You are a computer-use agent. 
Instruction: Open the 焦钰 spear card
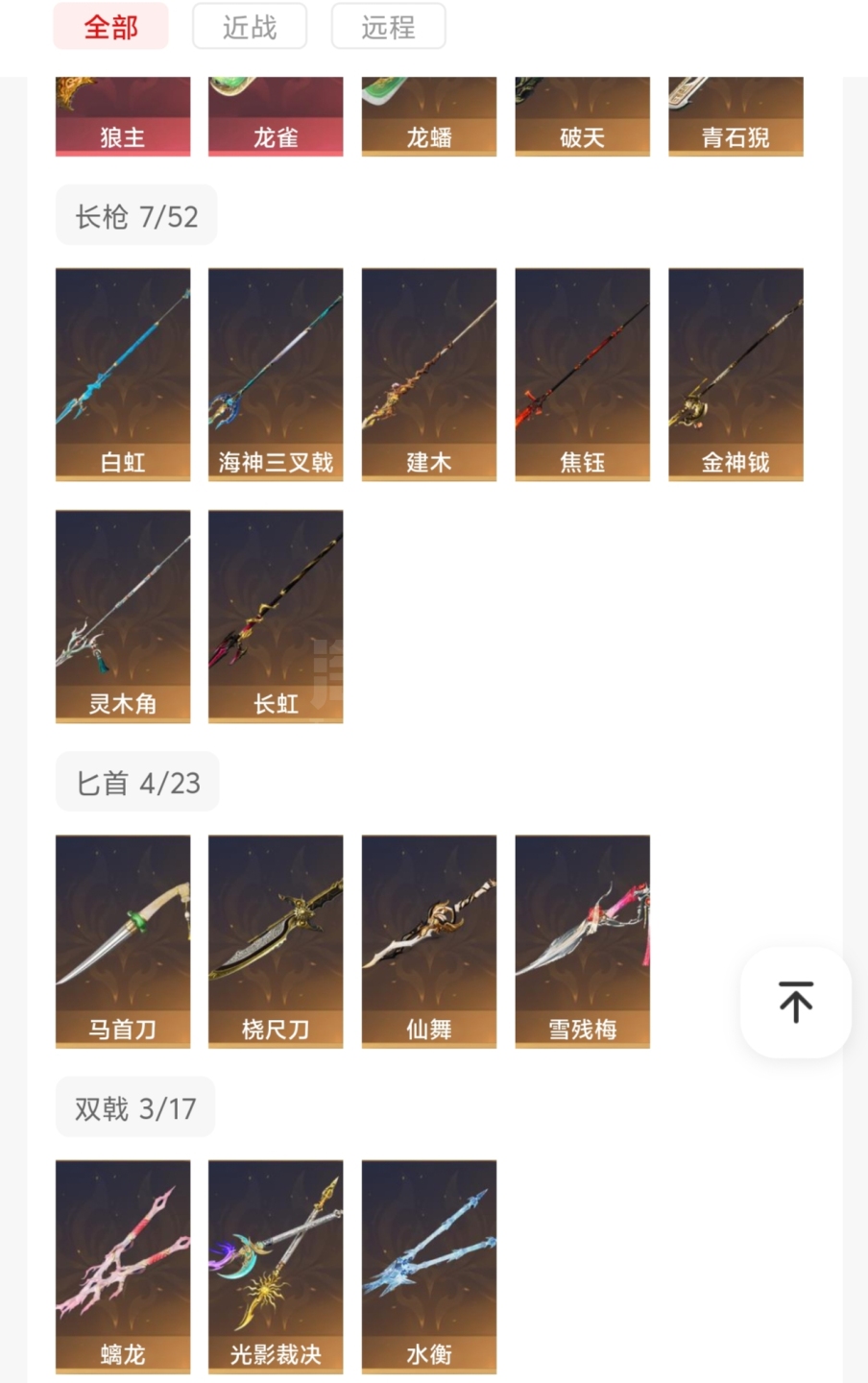click(x=582, y=375)
